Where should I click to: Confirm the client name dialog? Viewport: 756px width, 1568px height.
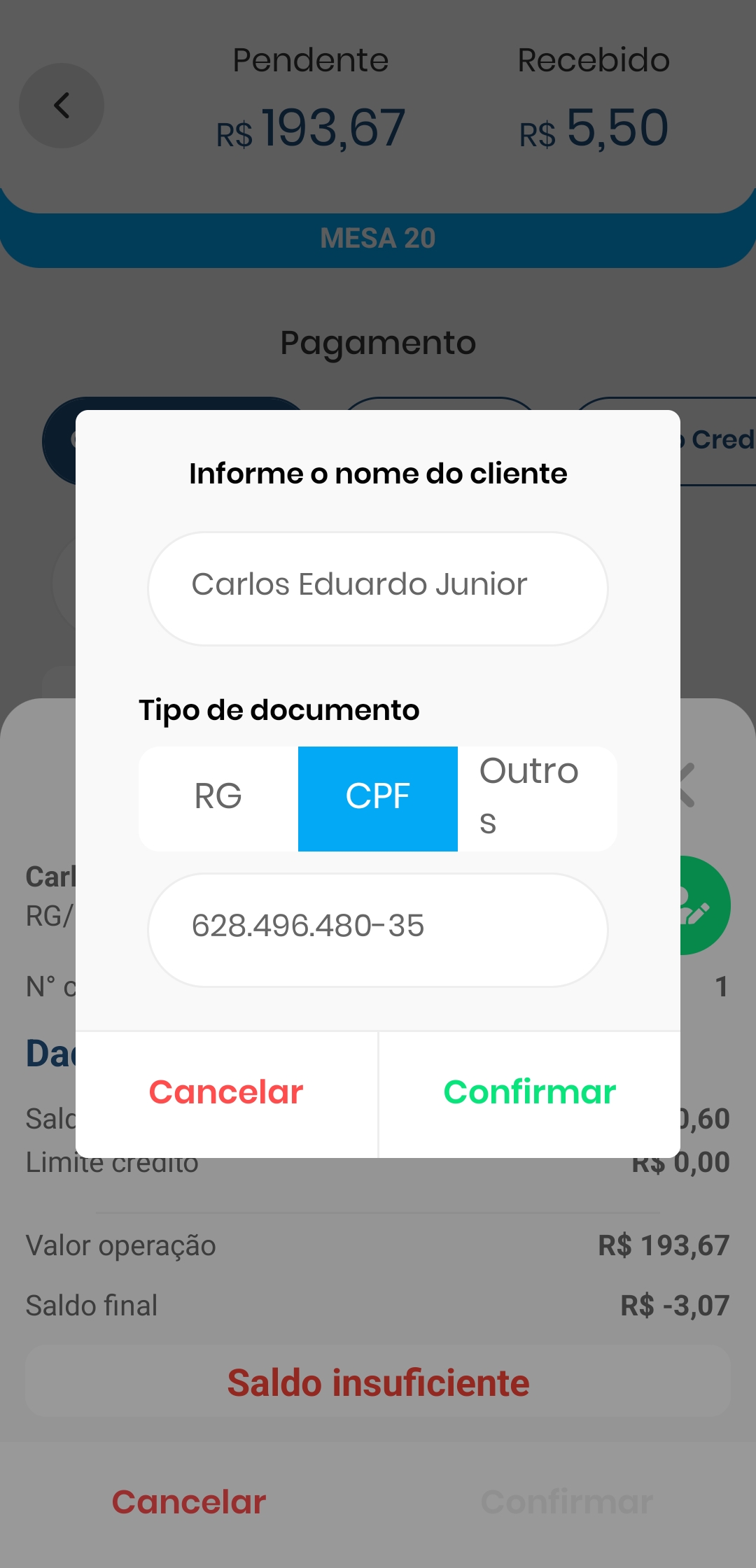pos(529,1094)
